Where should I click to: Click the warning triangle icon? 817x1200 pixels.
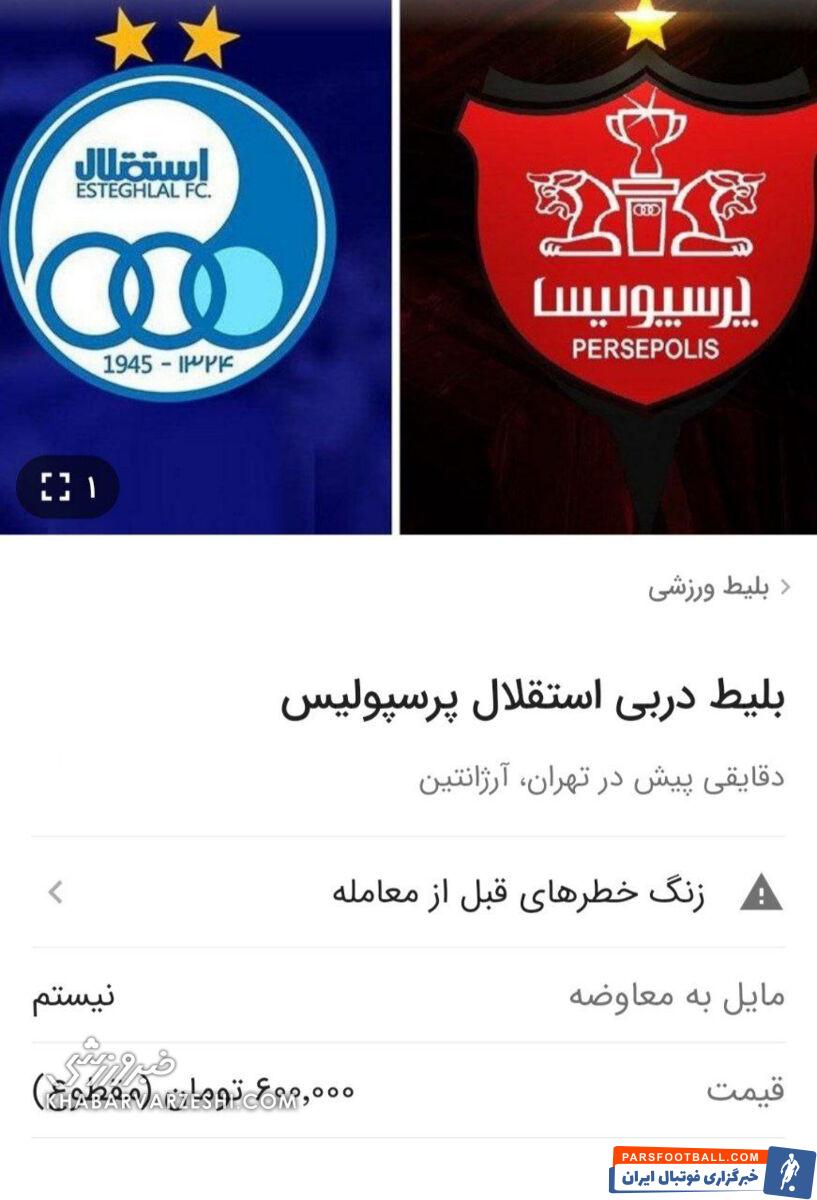[x=758, y=890]
